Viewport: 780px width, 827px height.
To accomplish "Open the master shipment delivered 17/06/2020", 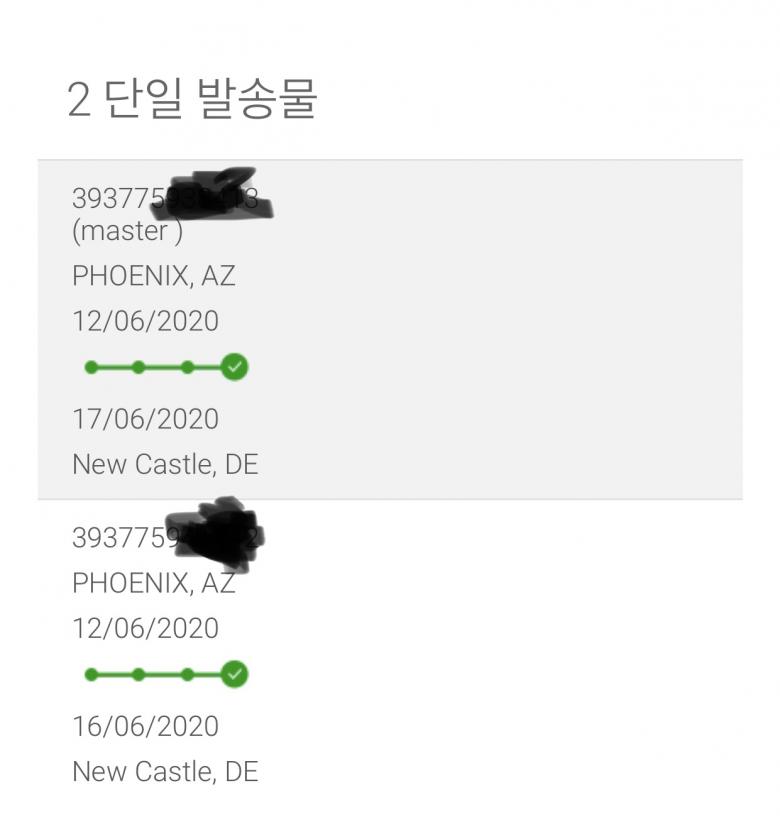I will point(390,330).
